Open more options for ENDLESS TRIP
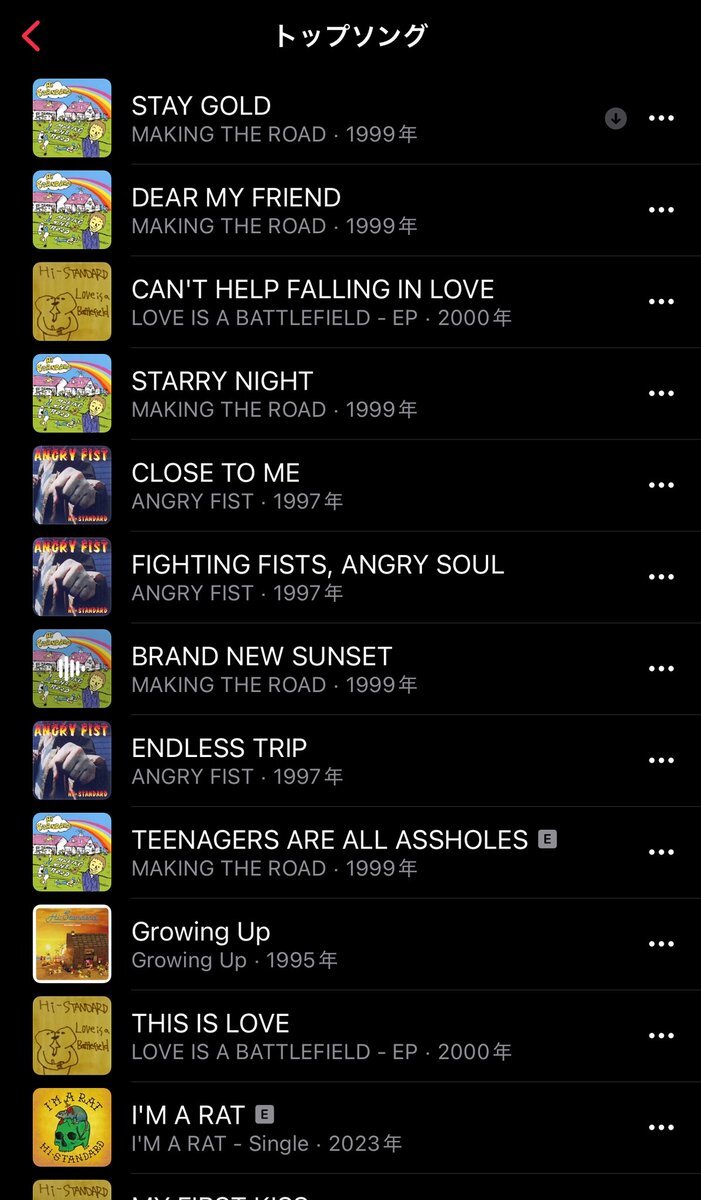Image resolution: width=701 pixels, height=1200 pixels. click(661, 761)
